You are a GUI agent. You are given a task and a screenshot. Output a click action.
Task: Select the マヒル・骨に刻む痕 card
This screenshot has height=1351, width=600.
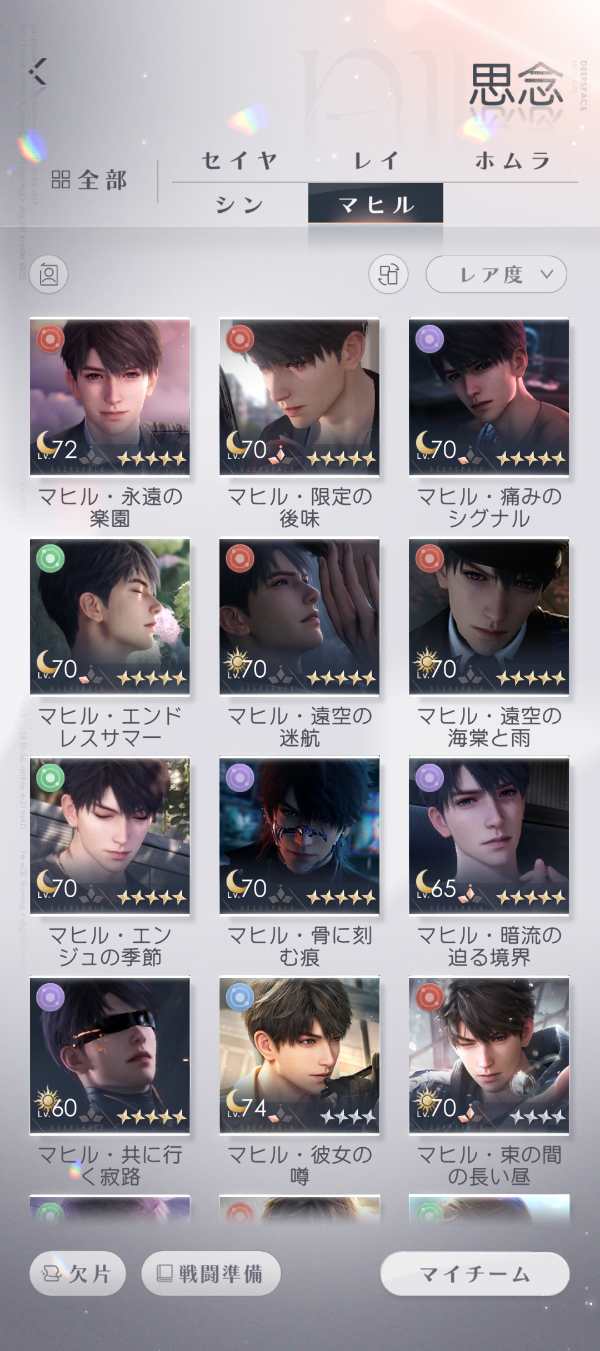pos(299,836)
